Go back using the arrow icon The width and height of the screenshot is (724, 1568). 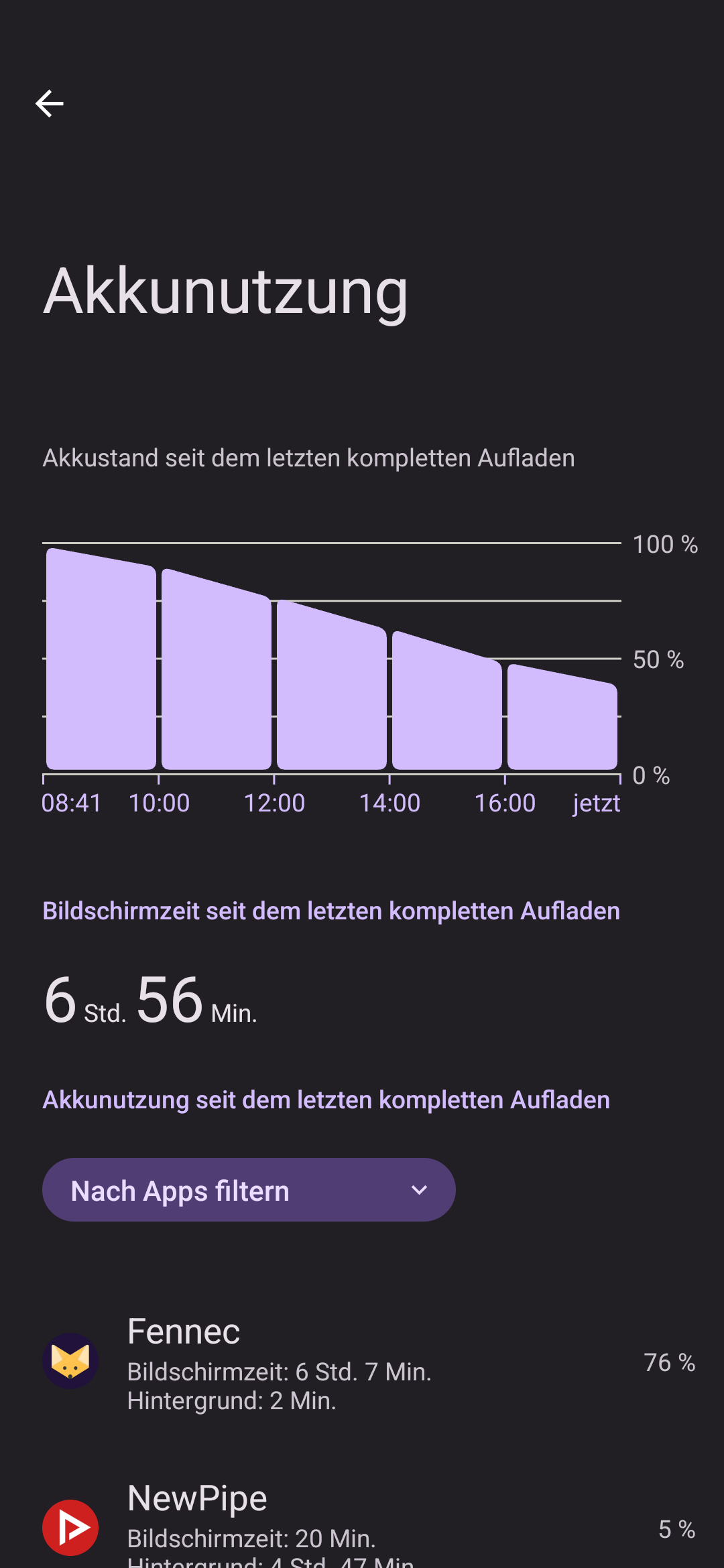pos(50,104)
